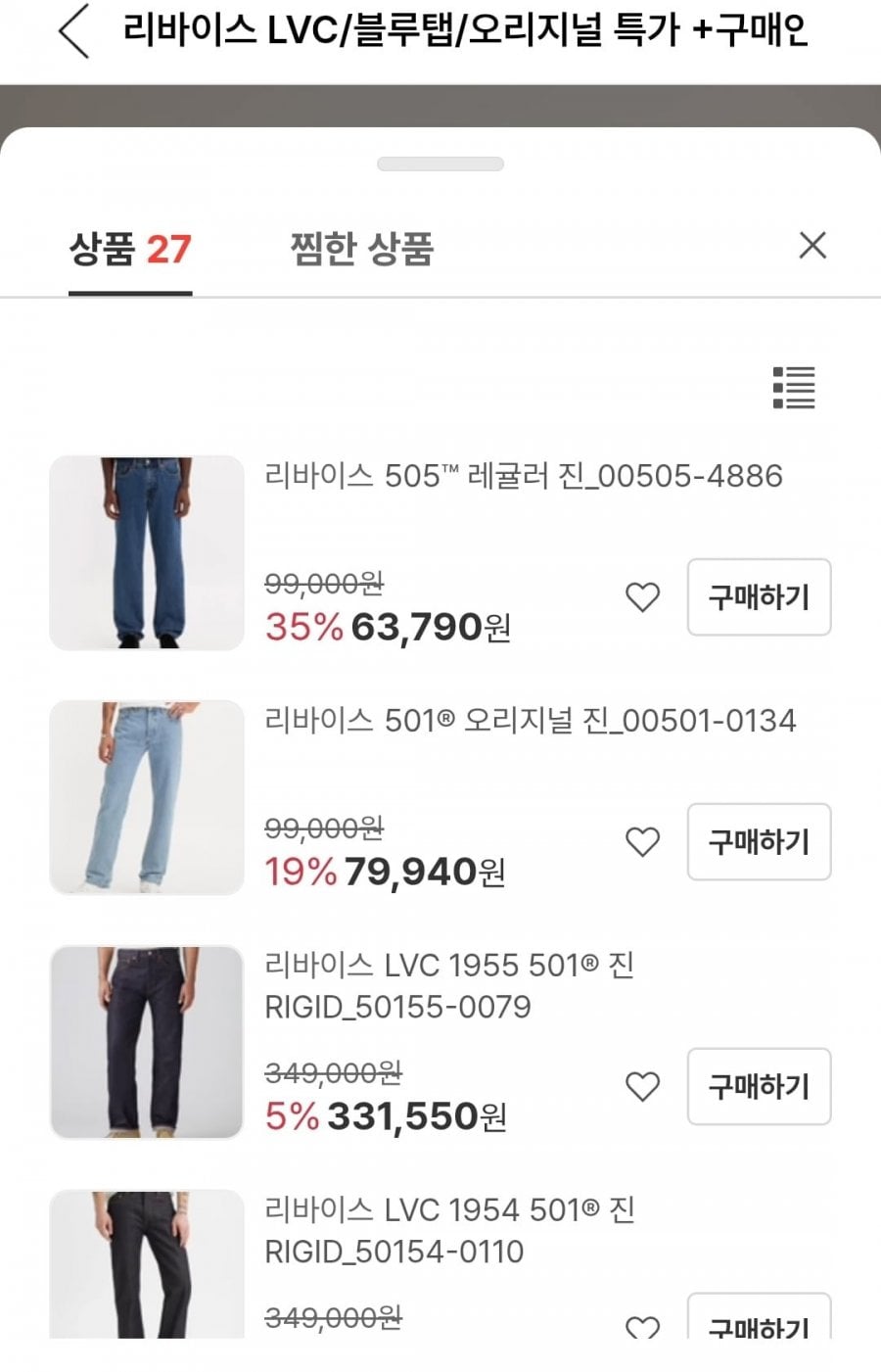The width and height of the screenshot is (881, 1372).
Task: Open the 501 오리지널 진 product image
Action: pyautogui.click(x=147, y=797)
